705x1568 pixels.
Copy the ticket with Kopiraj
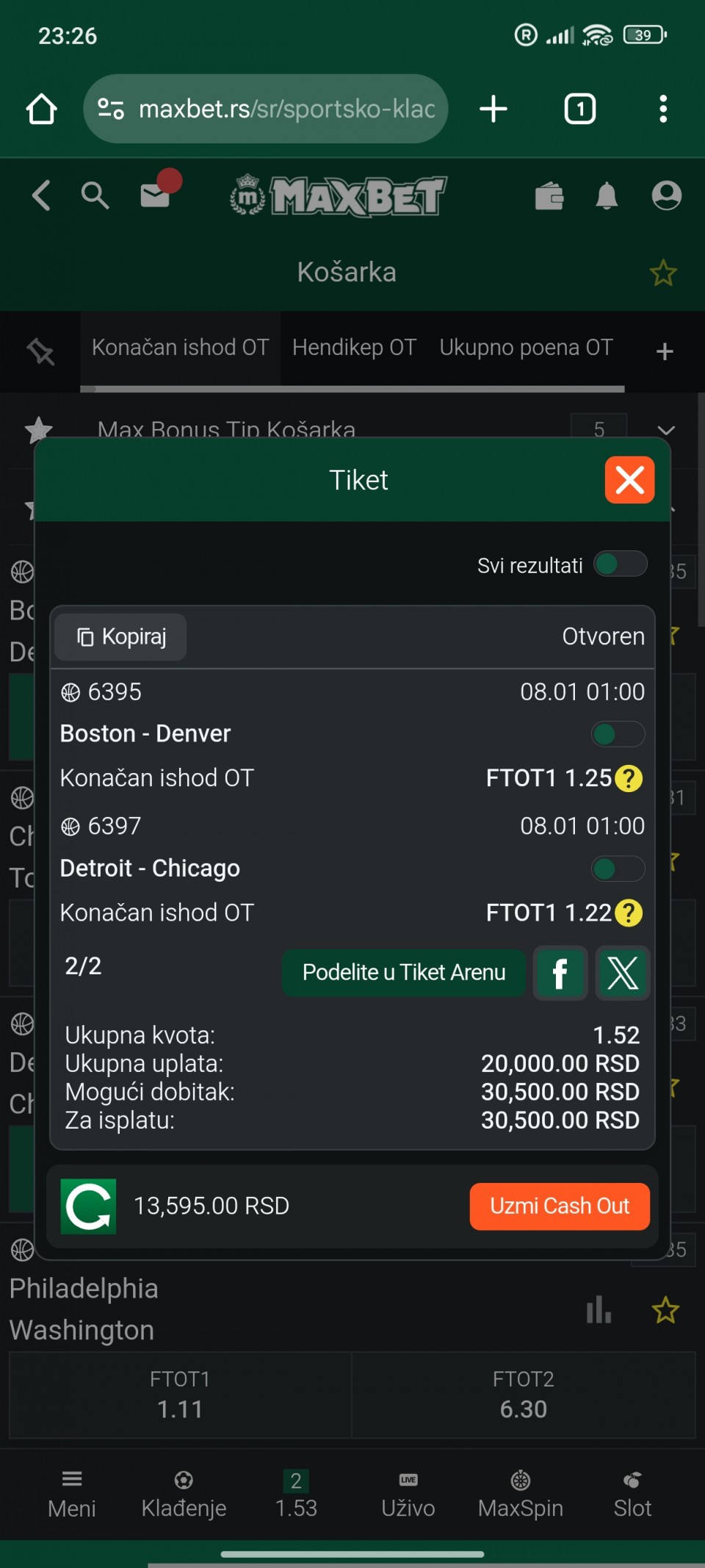[121, 636]
